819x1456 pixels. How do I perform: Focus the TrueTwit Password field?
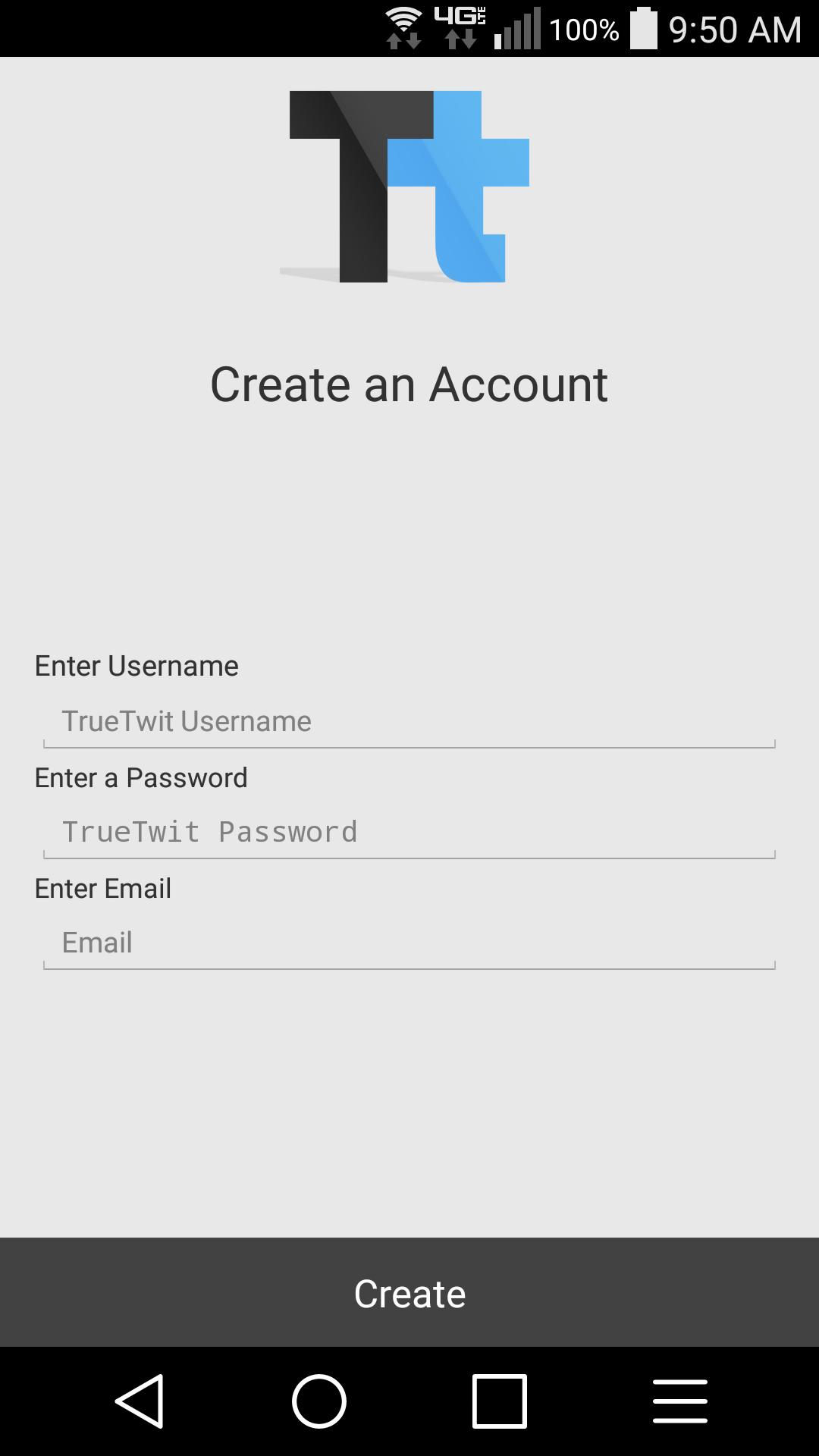(409, 832)
